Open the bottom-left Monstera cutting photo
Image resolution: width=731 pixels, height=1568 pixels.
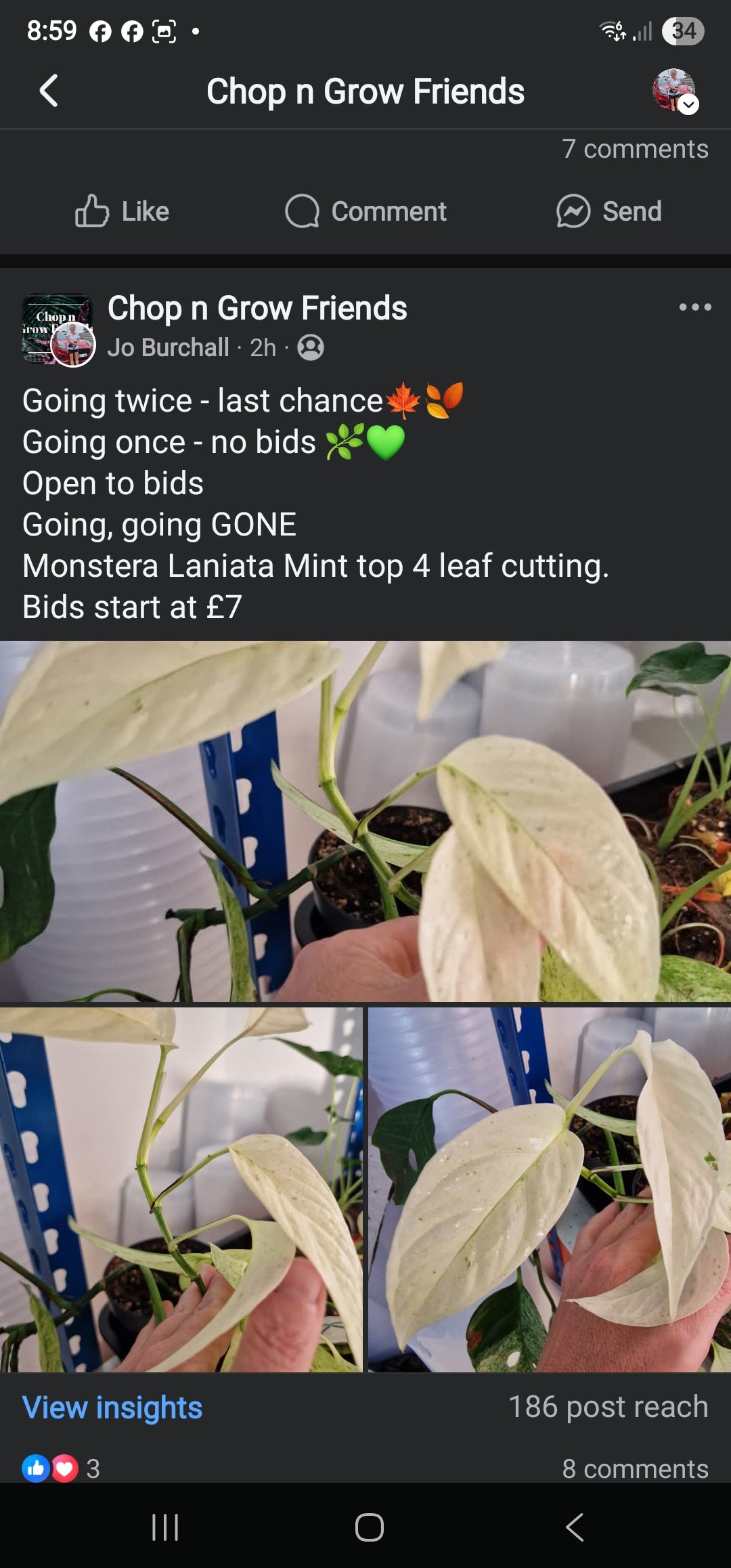click(x=181, y=1190)
